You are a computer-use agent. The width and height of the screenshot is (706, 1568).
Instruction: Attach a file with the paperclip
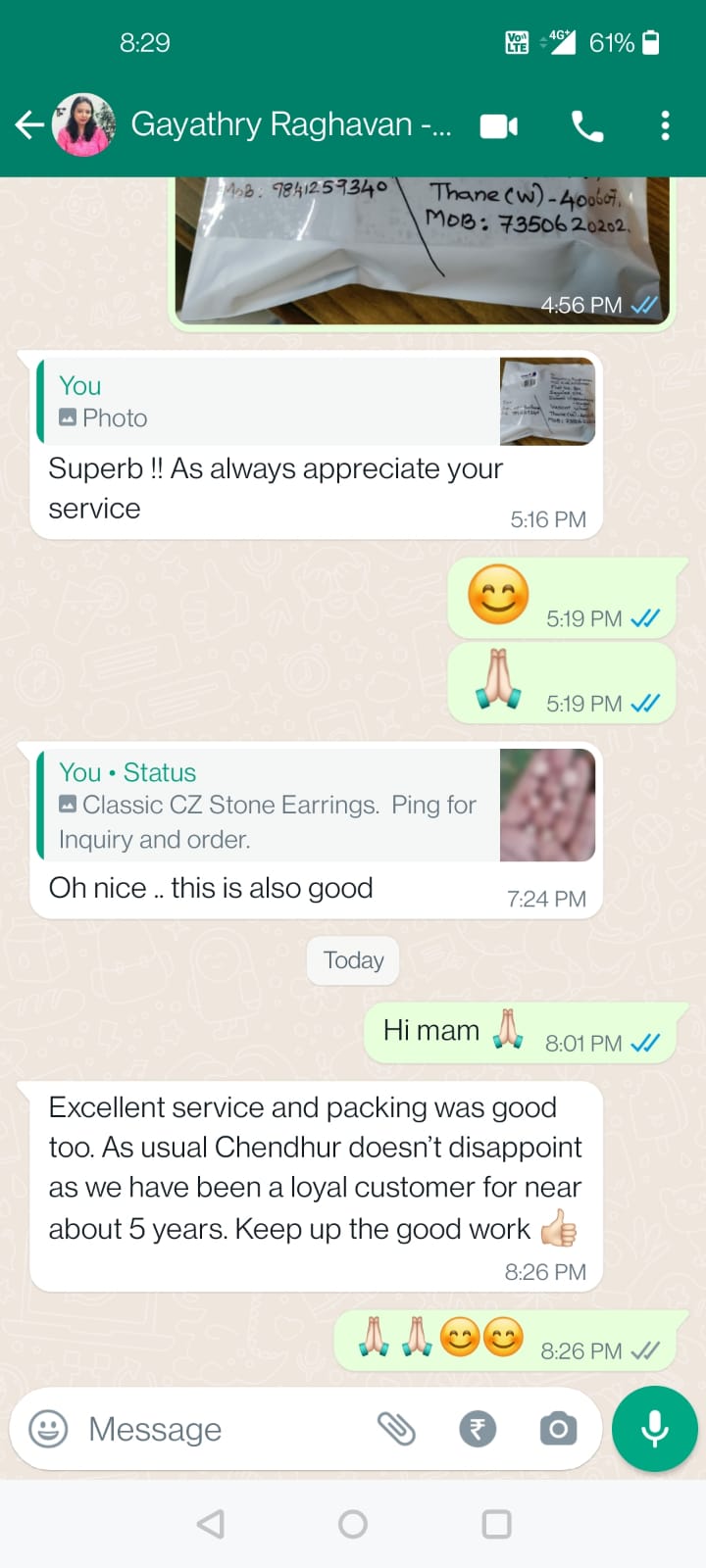coord(397,1429)
